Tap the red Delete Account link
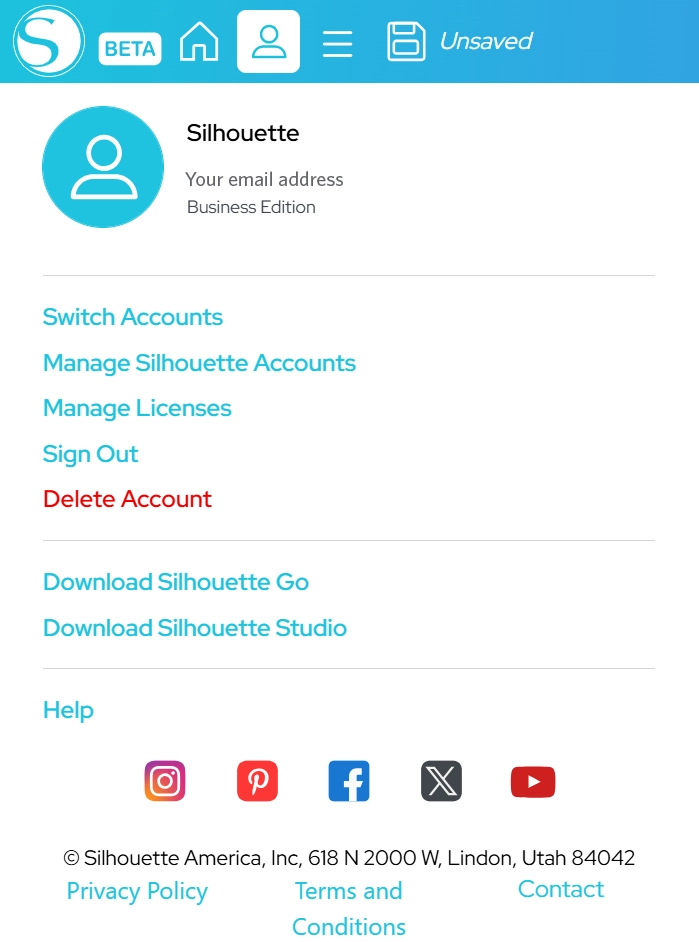Screen dimensions: 699x942 127,499
